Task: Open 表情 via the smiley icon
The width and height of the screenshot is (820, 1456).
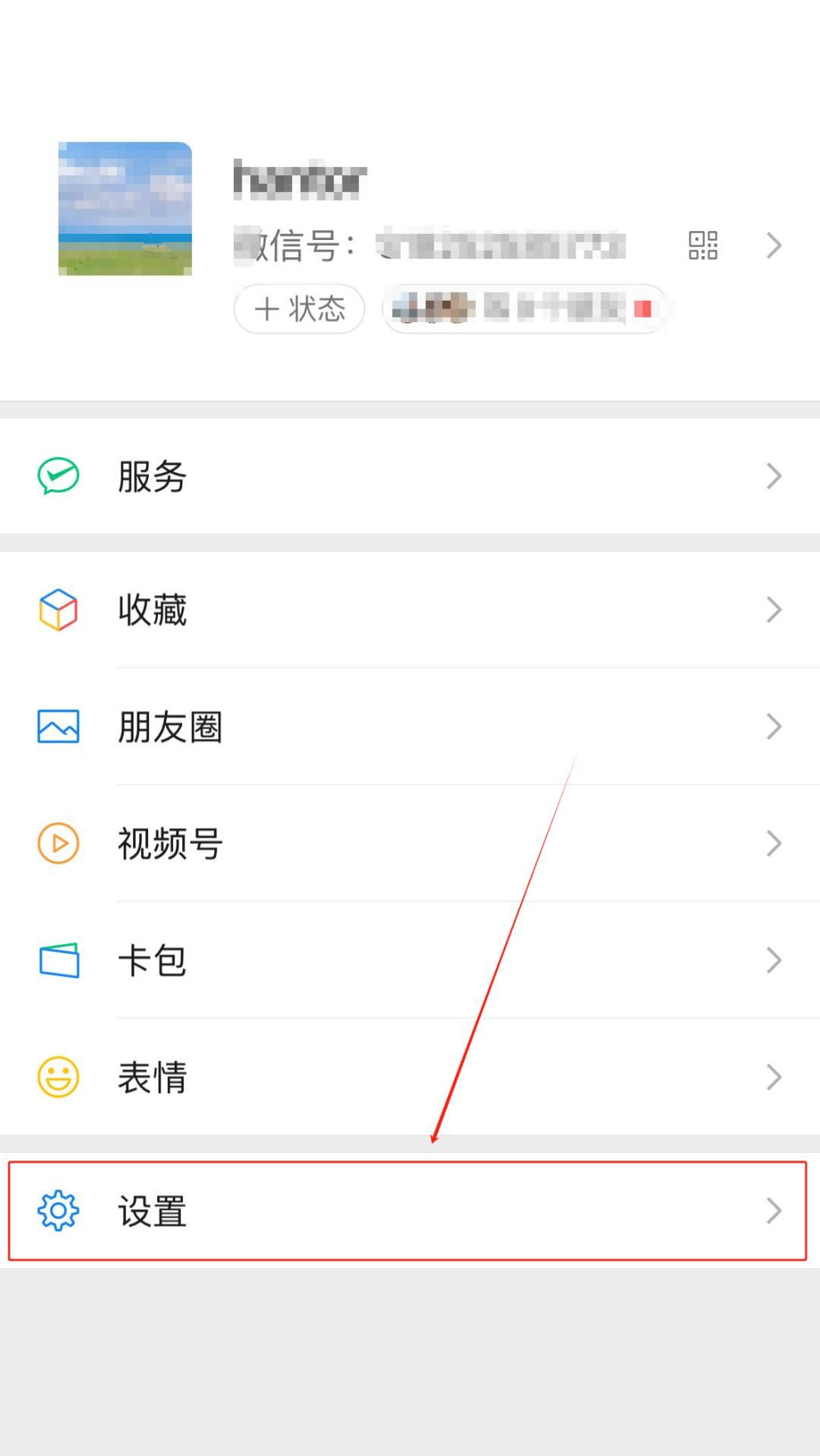Action: click(58, 1076)
